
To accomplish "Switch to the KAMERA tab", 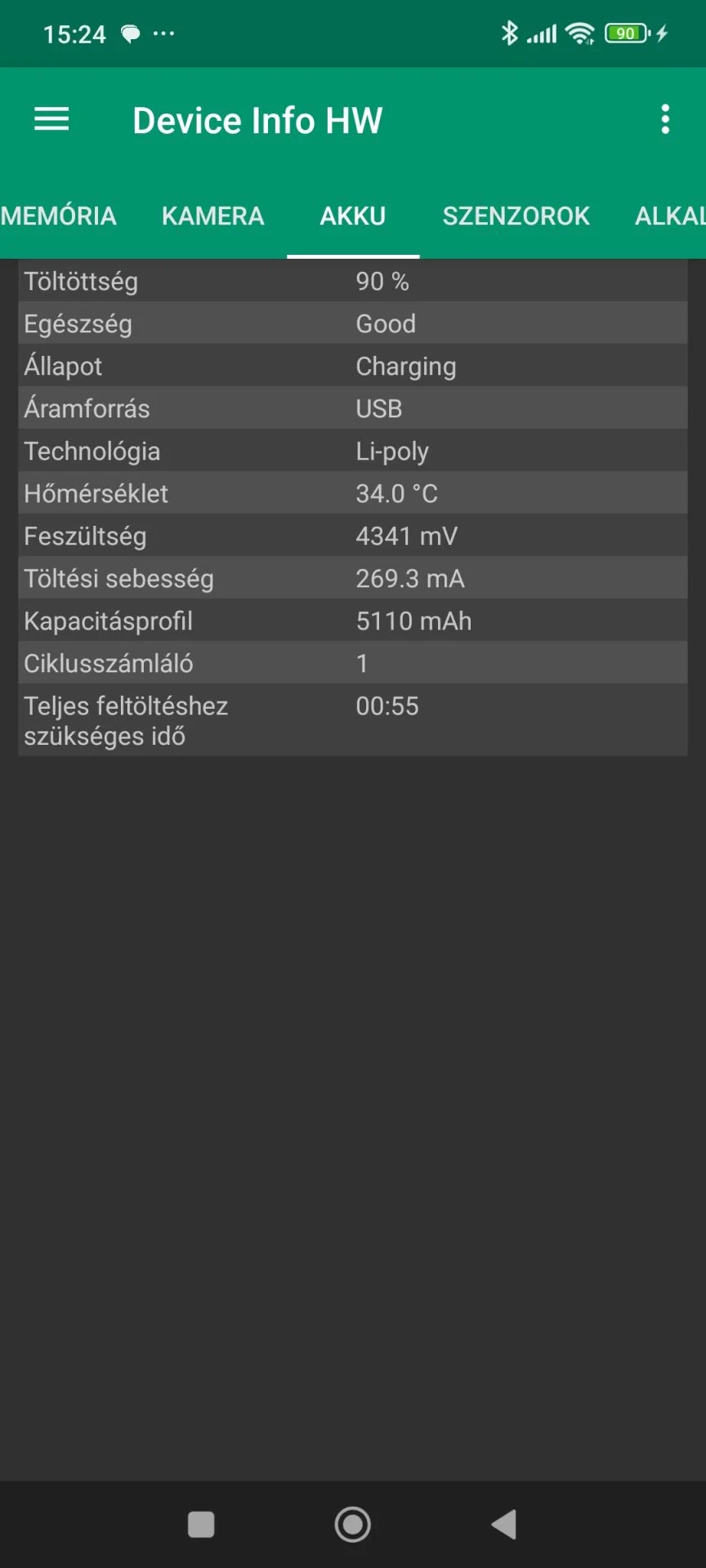I will click(213, 216).
